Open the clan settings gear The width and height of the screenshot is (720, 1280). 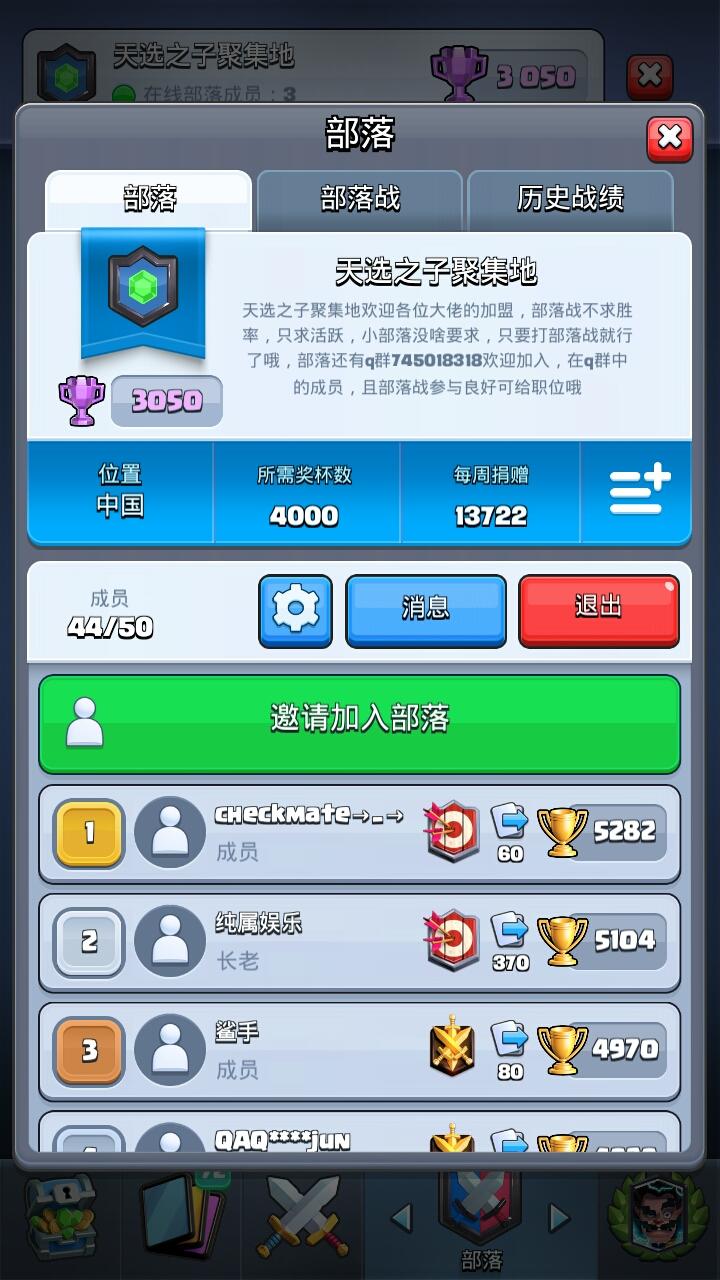[x=295, y=610]
